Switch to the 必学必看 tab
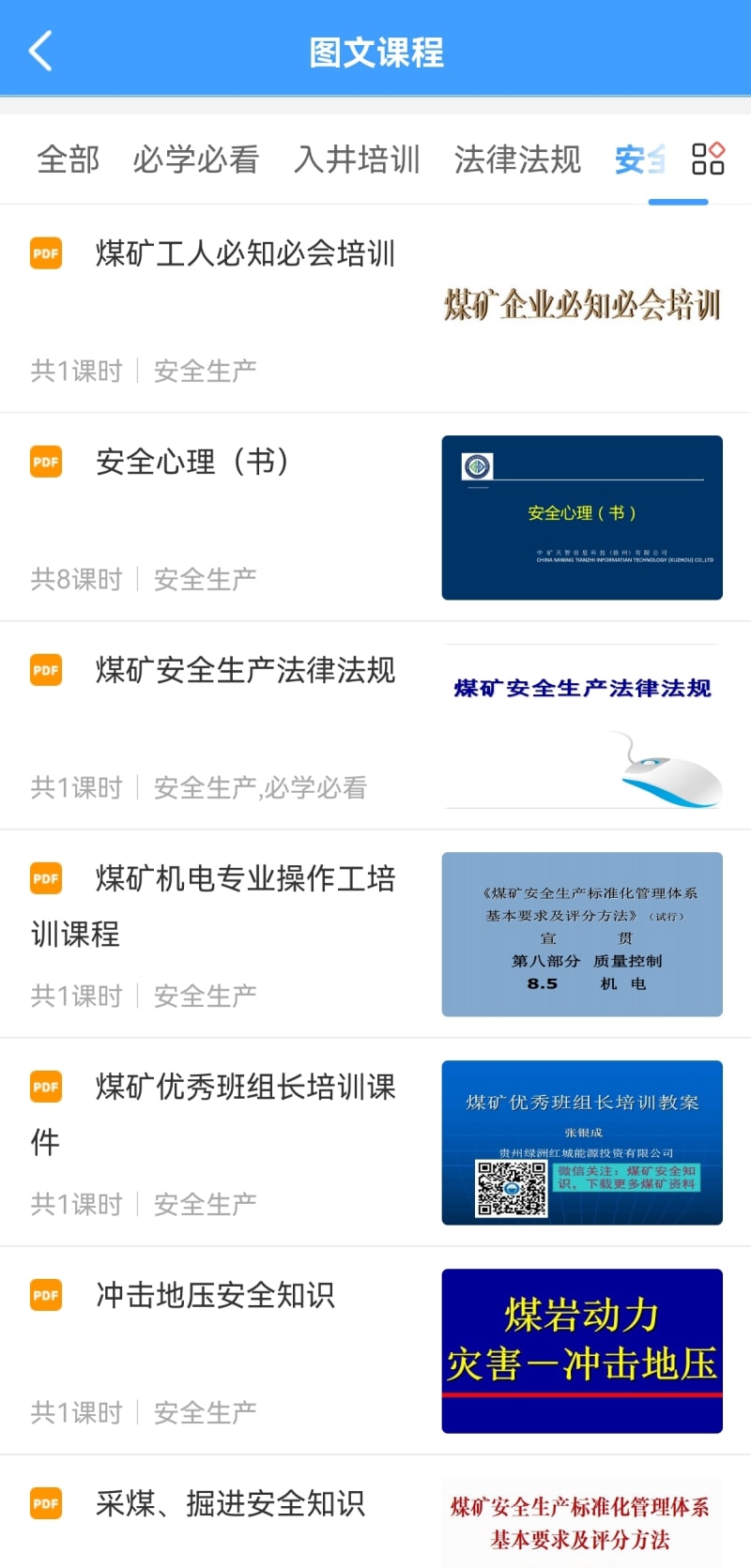The height and width of the screenshot is (1568, 751). [195, 160]
